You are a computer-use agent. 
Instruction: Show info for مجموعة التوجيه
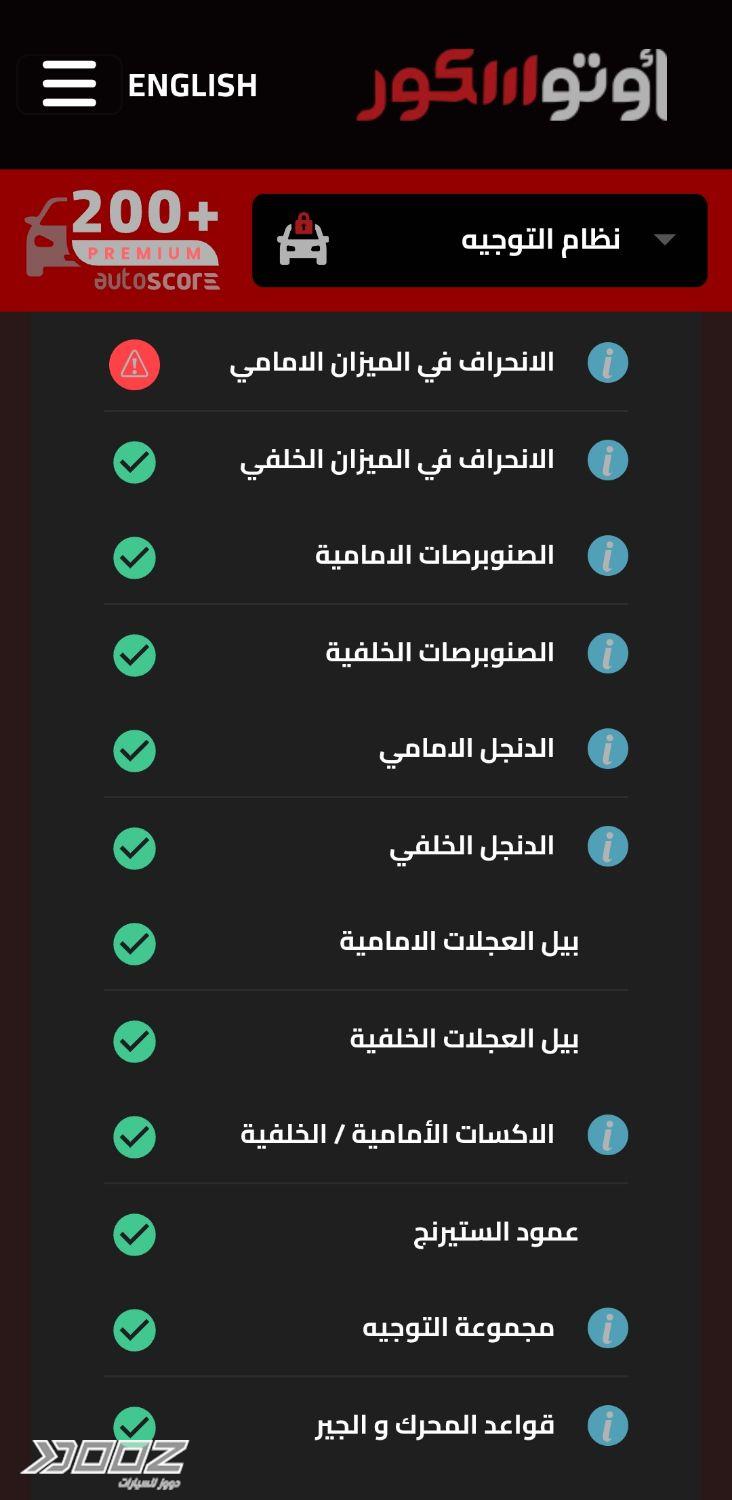coord(607,1328)
